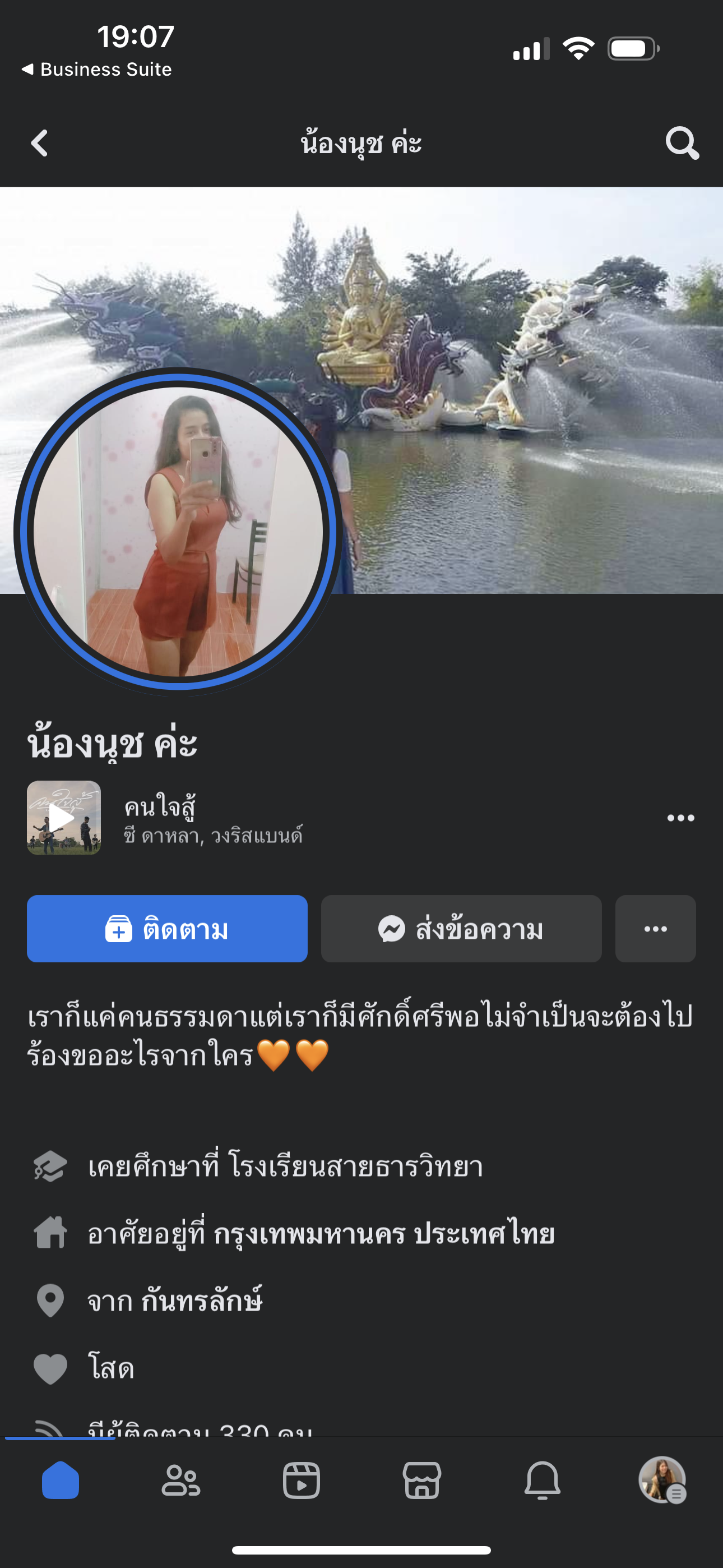Send a message via ส่งข้อความ
Image resolution: width=723 pixels, height=1568 pixels.
(x=461, y=928)
